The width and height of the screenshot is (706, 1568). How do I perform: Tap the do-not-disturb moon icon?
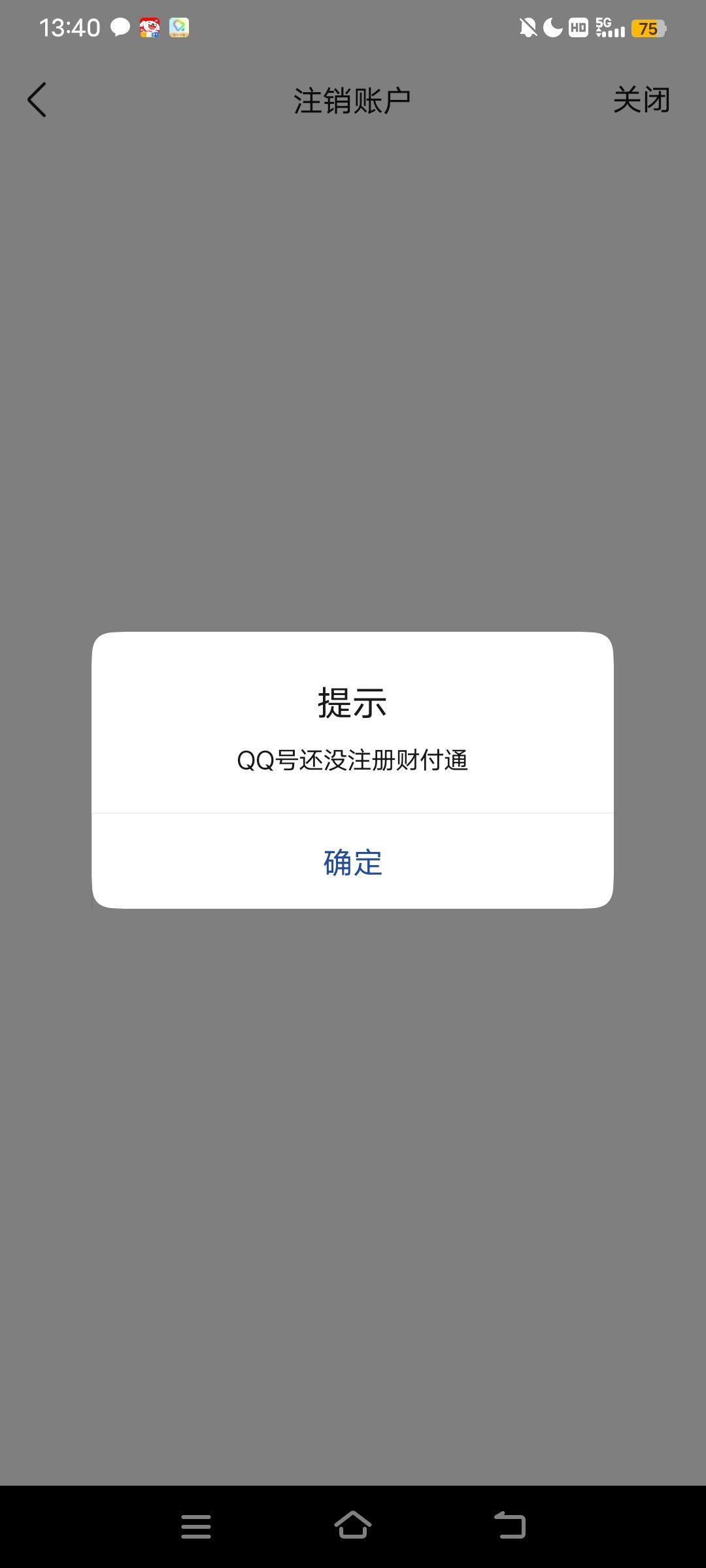click(552, 27)
